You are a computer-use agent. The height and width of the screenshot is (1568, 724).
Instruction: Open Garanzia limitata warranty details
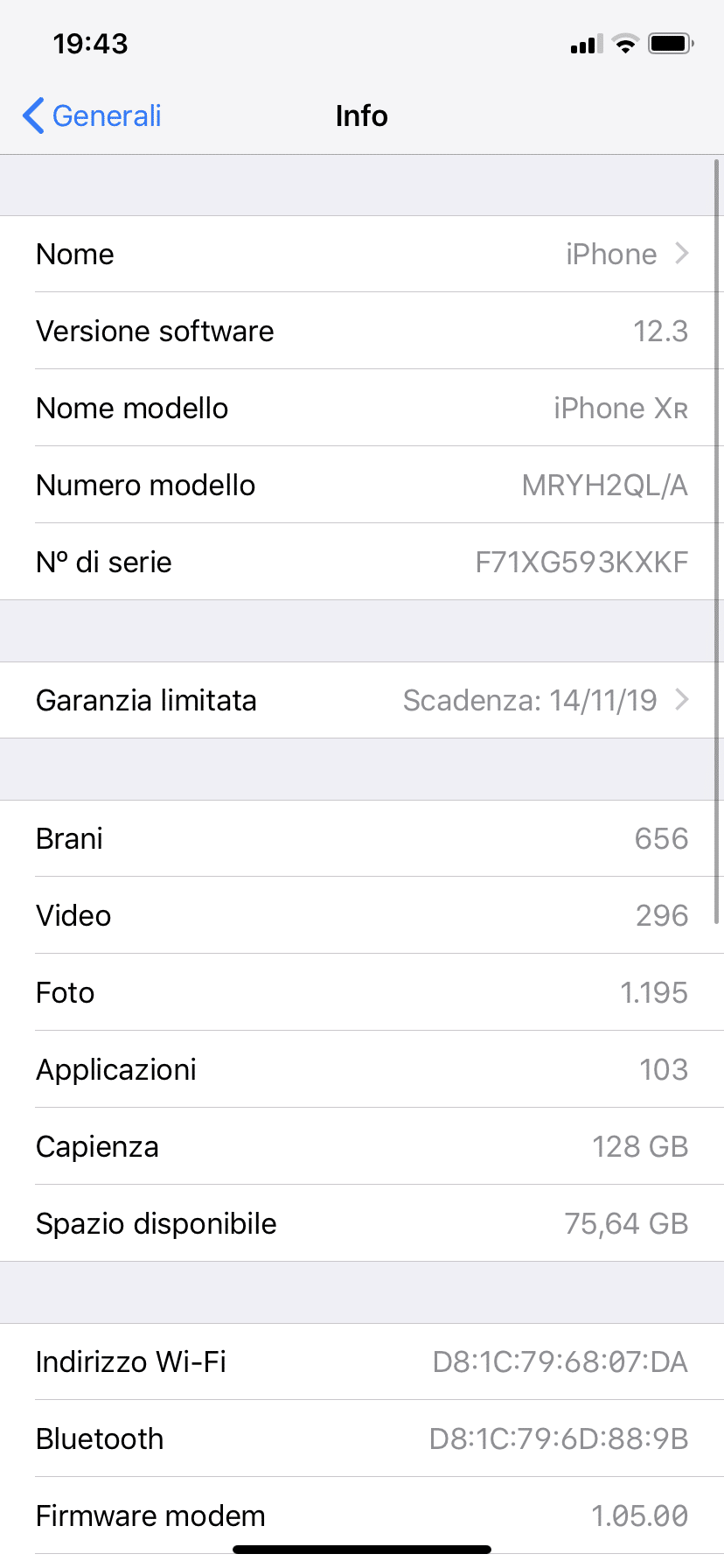point(362,700)
